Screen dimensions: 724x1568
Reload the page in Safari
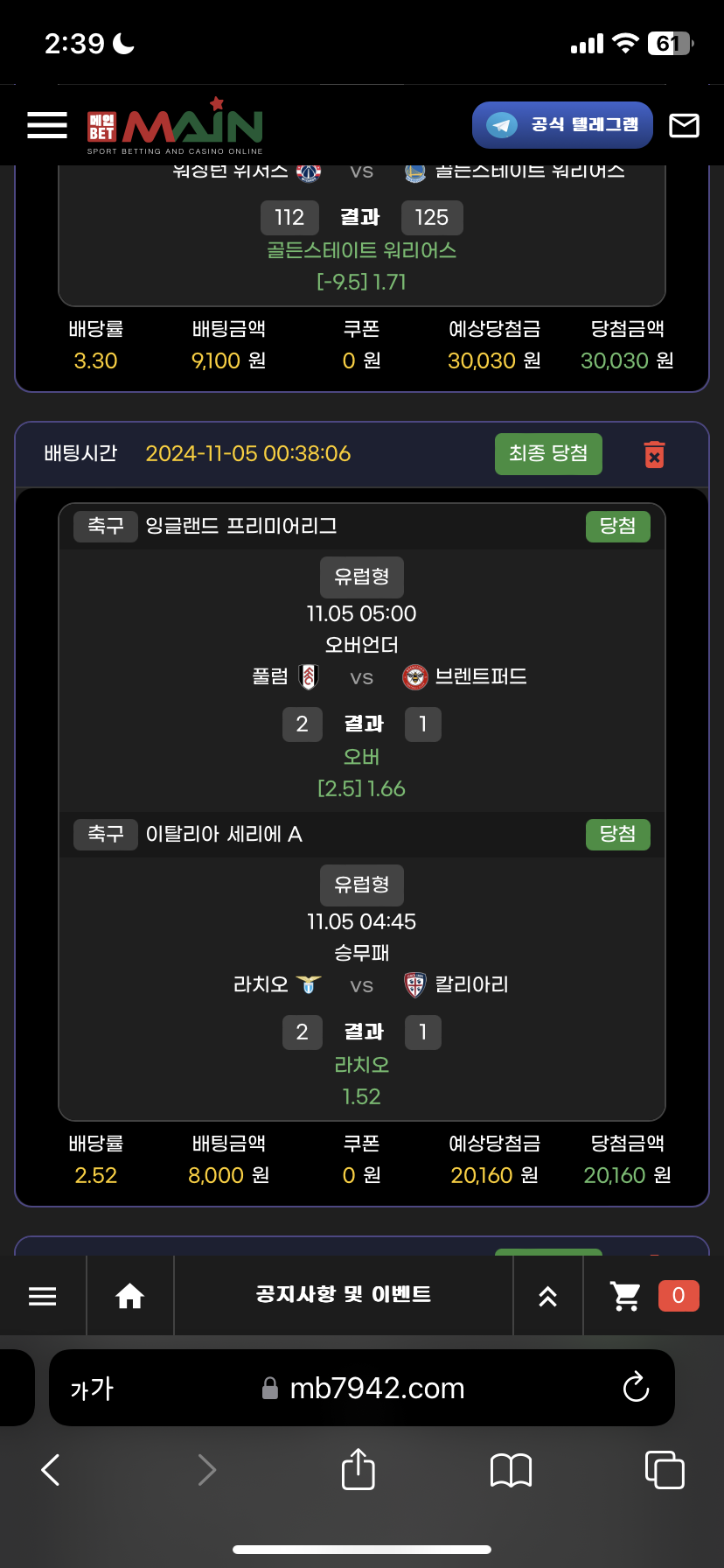(636, 1388)
